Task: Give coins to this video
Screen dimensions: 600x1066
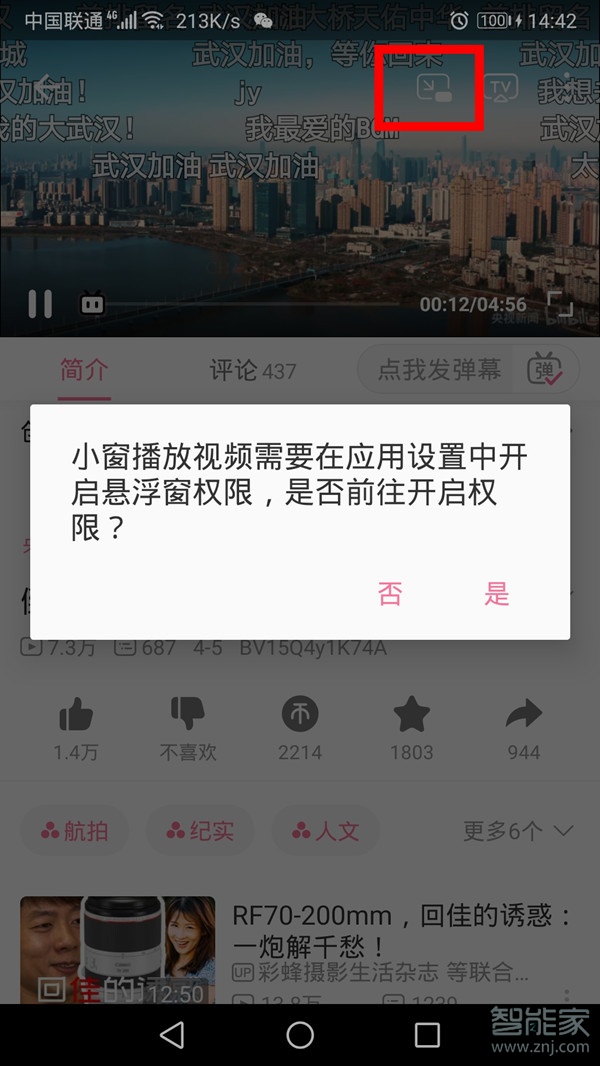Action: 300,727
